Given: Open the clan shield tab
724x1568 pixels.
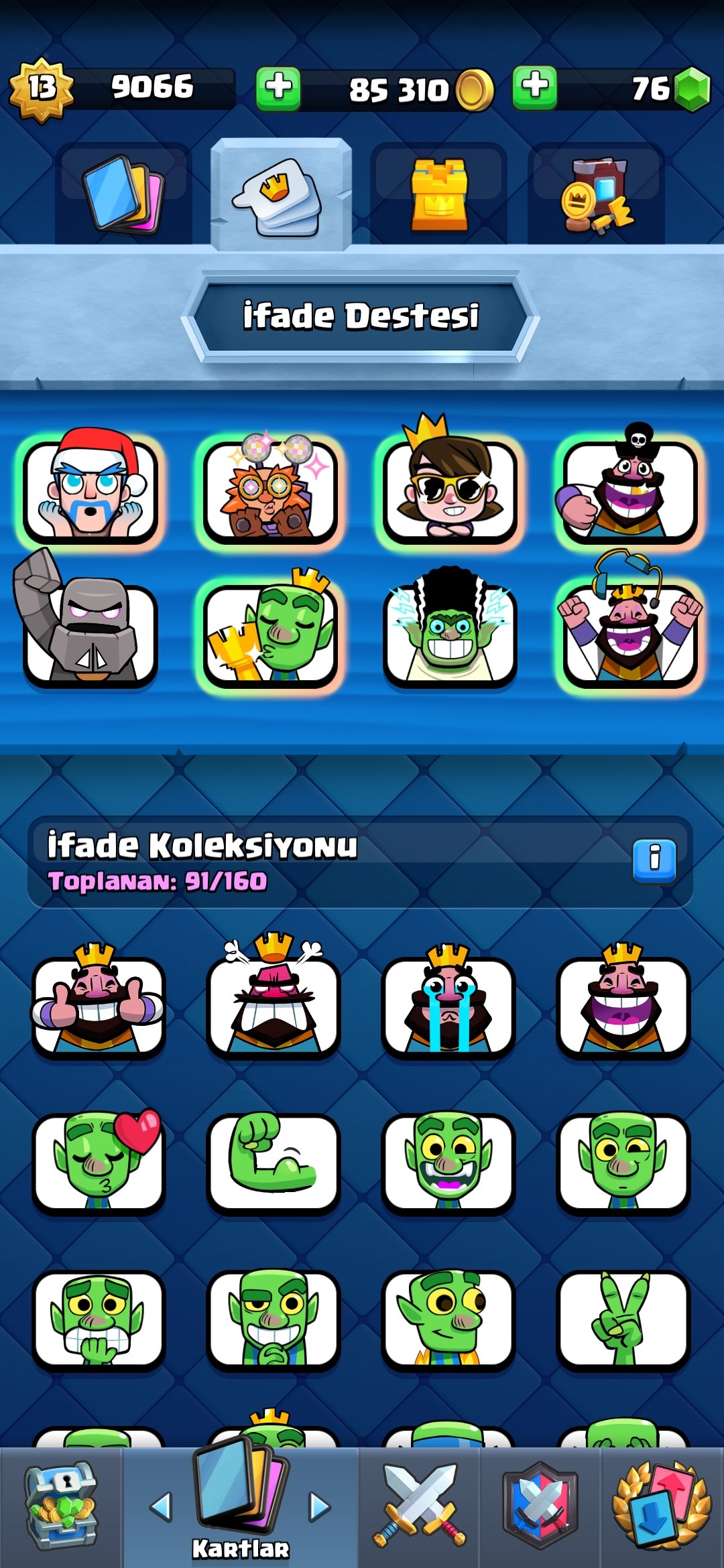Looking at the screenshot, I should pos(540,1506).
